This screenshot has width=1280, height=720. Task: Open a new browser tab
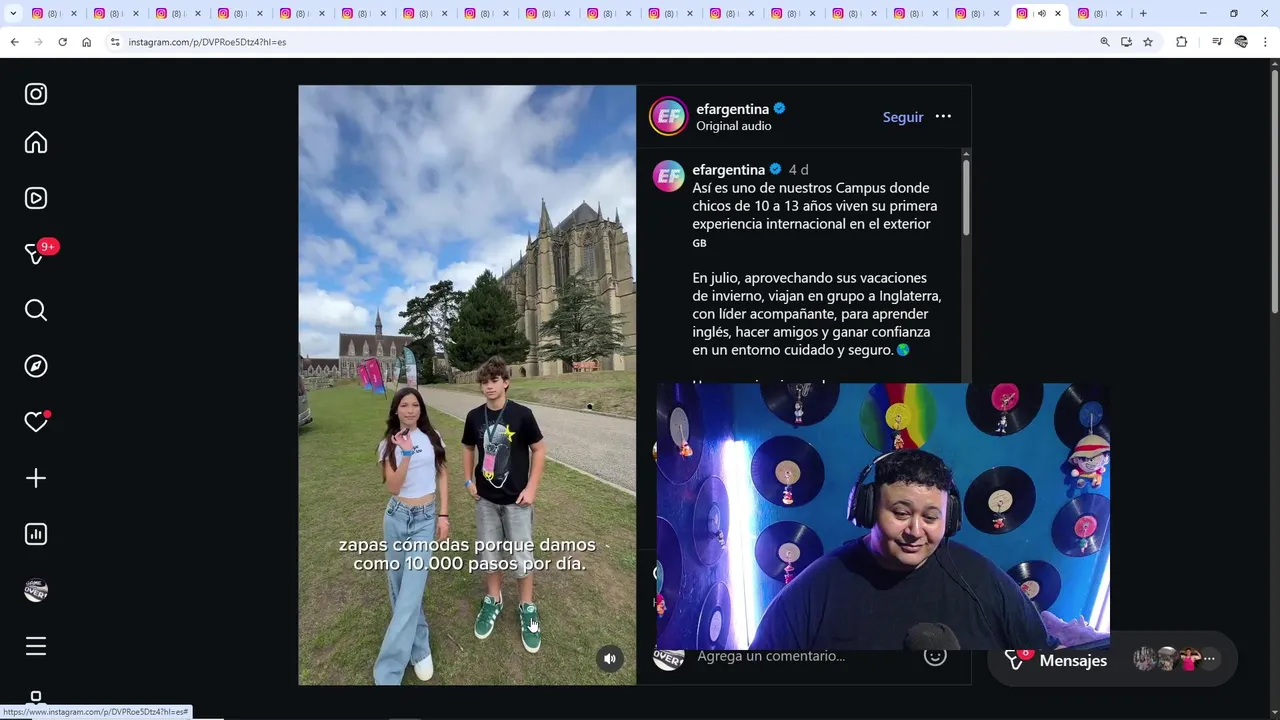(1143, 13)
